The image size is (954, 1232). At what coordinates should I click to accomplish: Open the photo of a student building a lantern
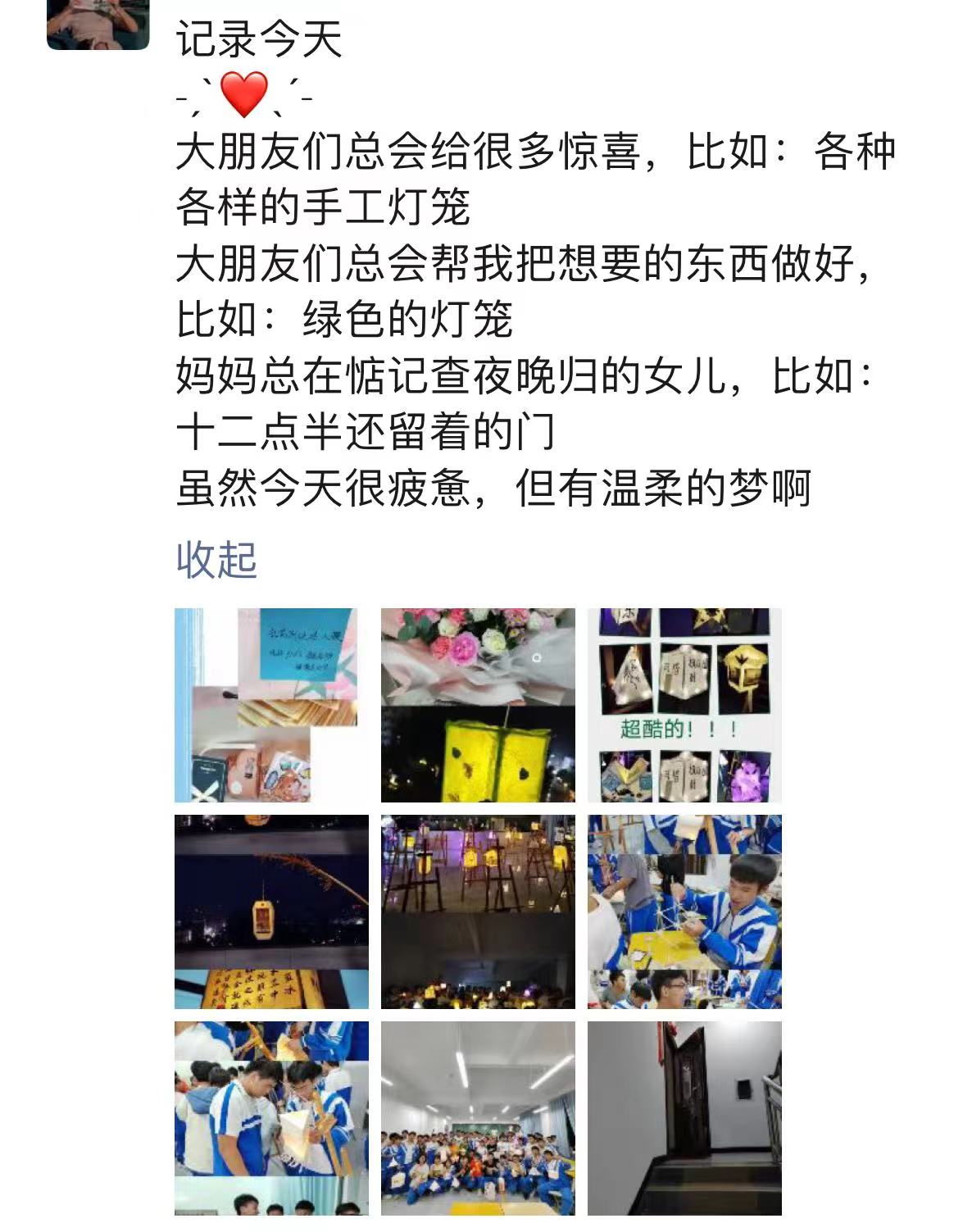pos(684,911)
